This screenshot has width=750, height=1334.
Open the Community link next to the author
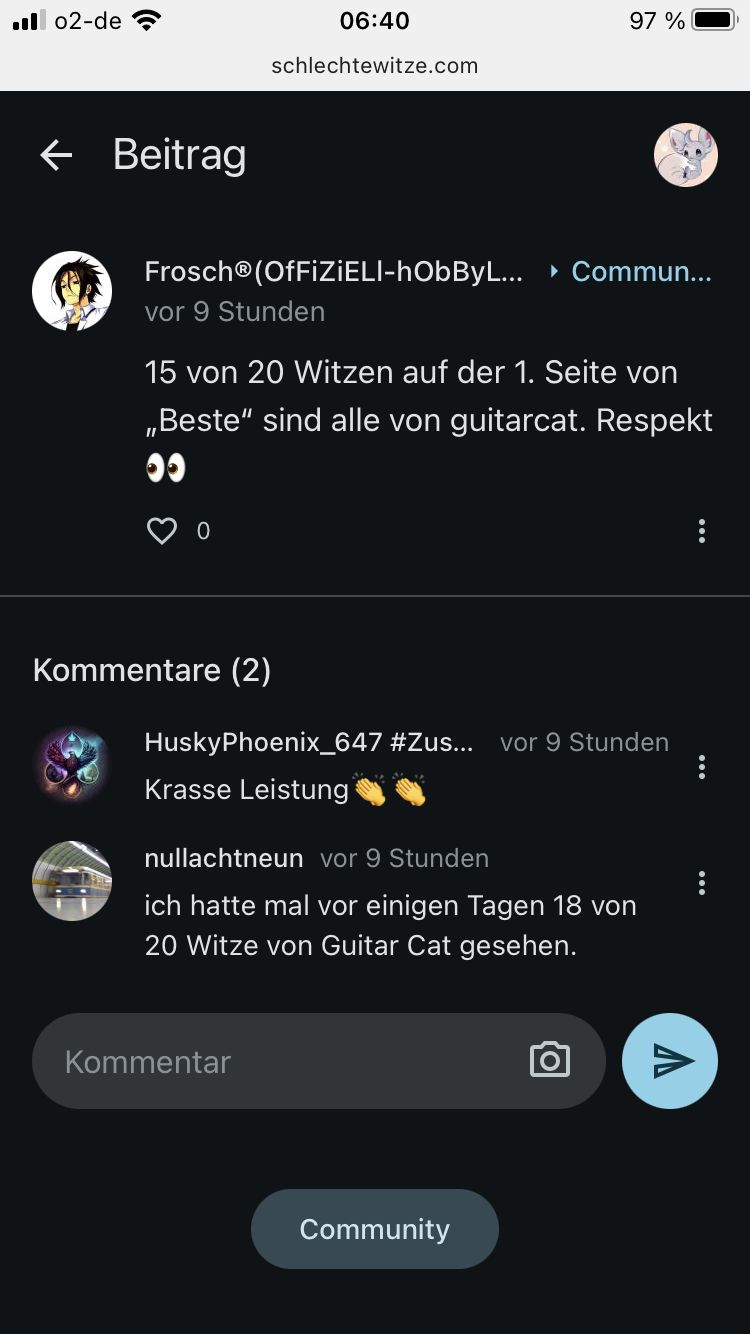[x=640, y=271]
